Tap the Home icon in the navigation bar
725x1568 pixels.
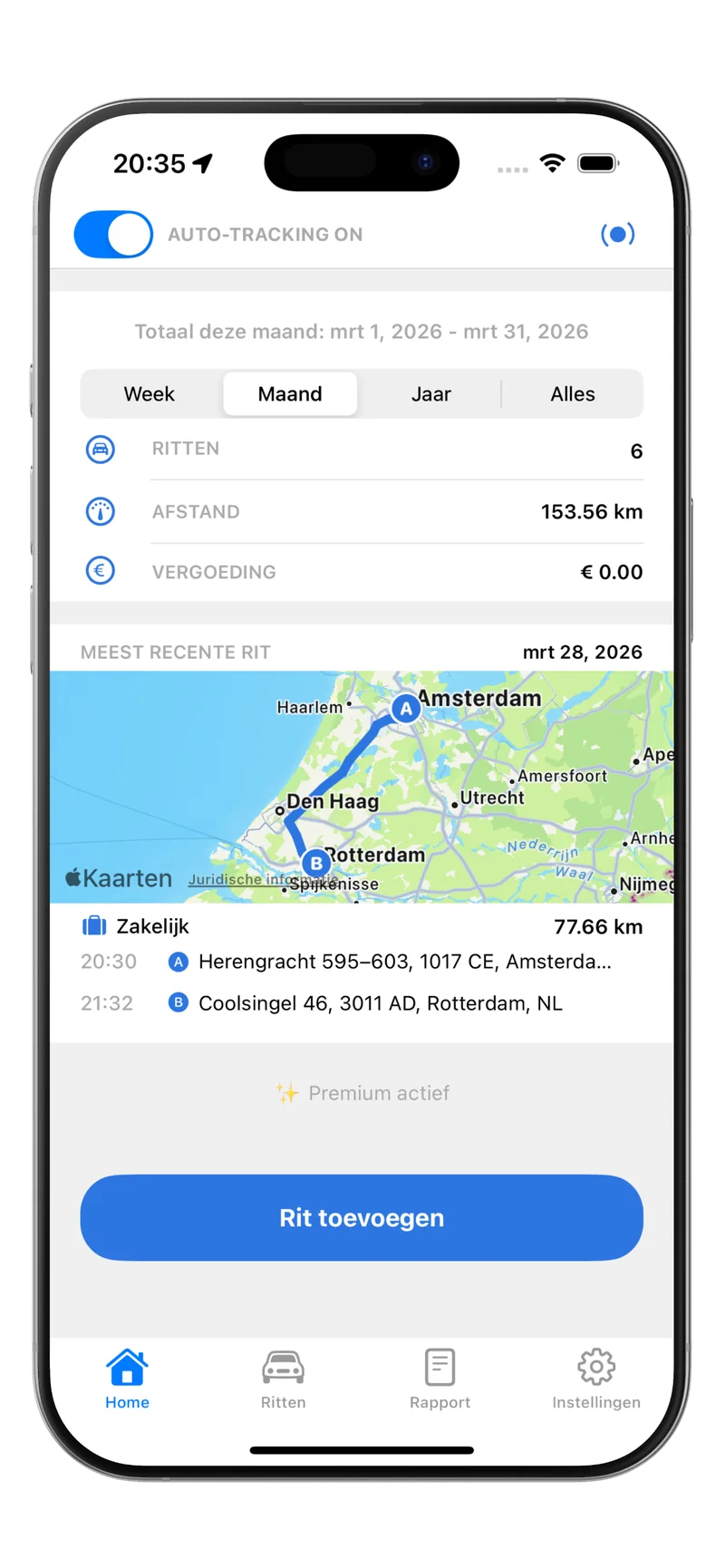127,1364
